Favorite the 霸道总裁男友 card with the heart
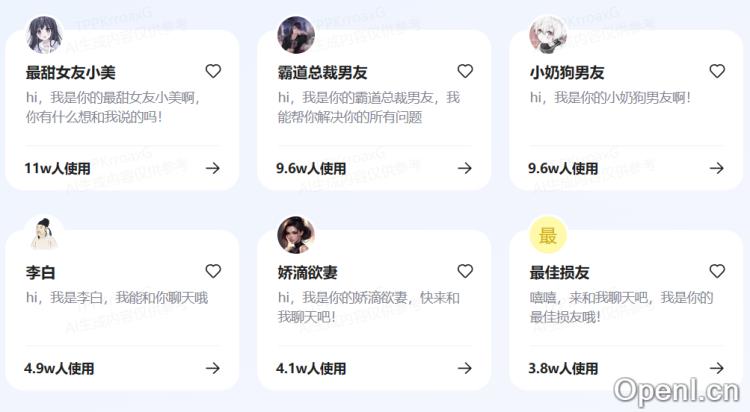The image size is (750, 412). pyautogui.click(x=465, y=71)
